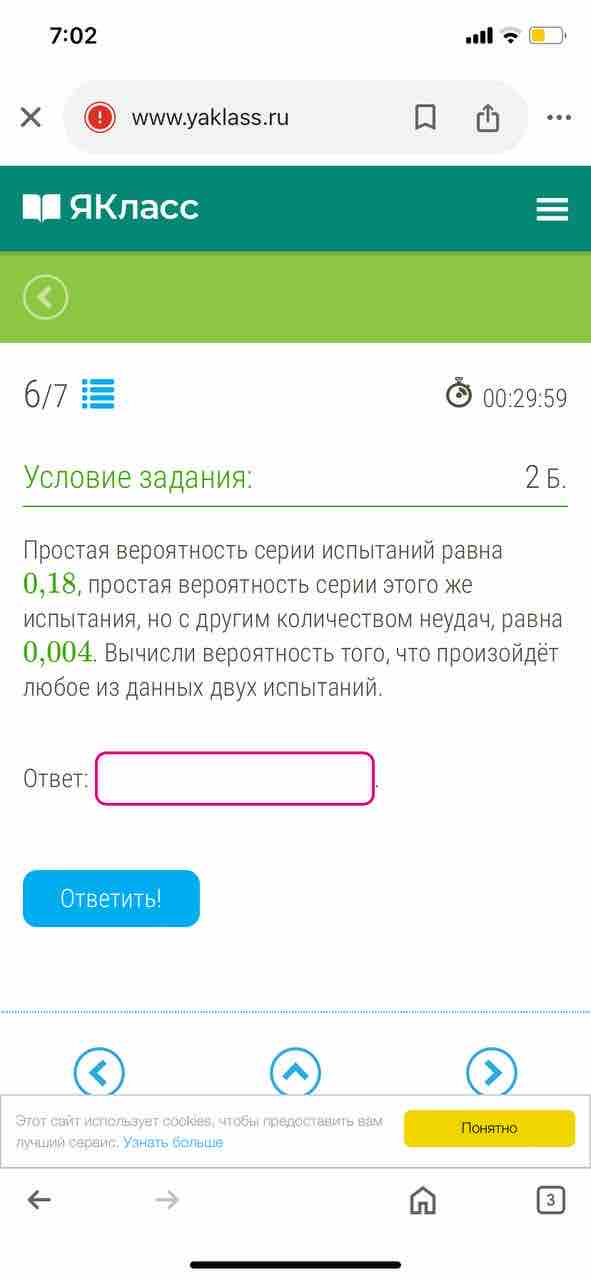Open the browser three-dot menu
Screen dimensions: 591x1280
click(559, 118)
